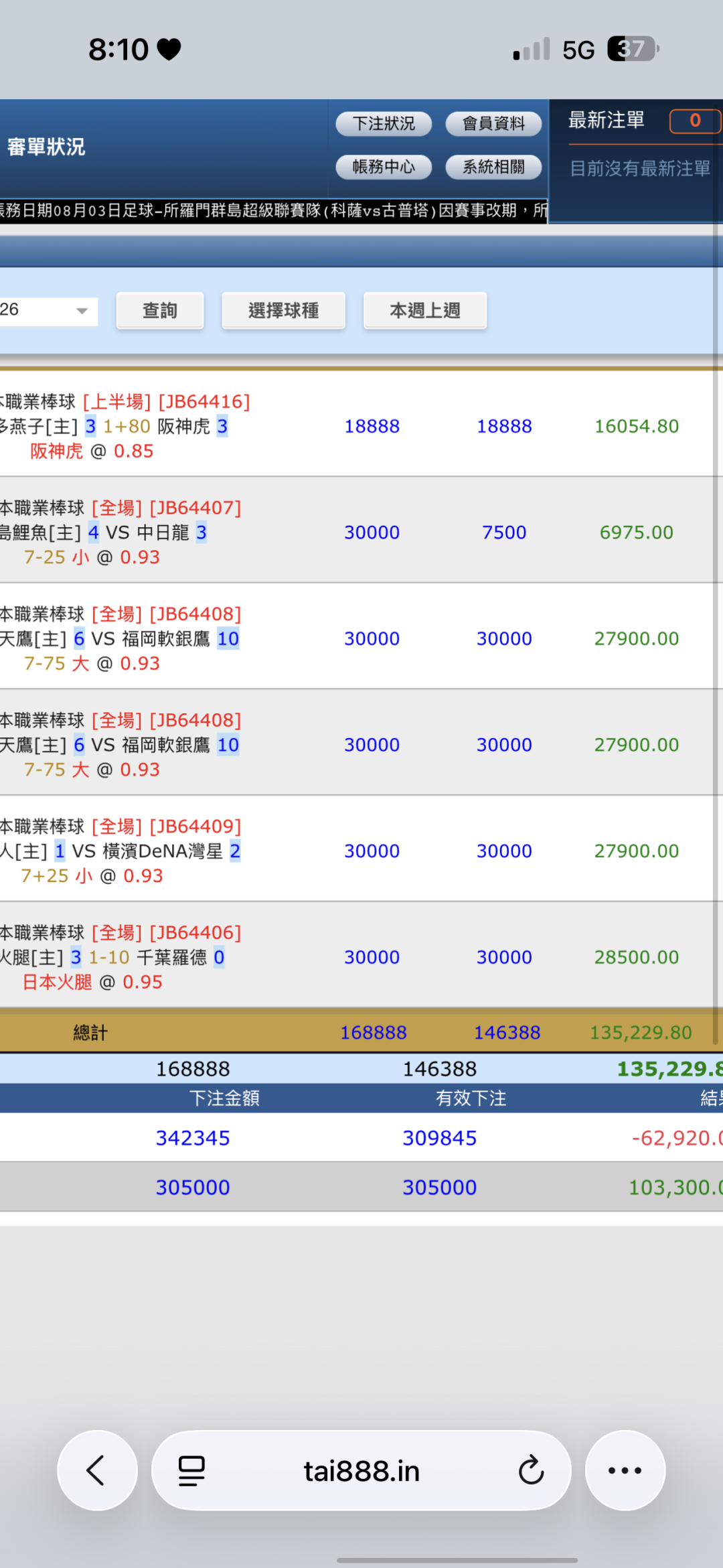Open the page menu icon beside the address
This screenshot has height=1568, width=723.
[x=191, y=1470]
